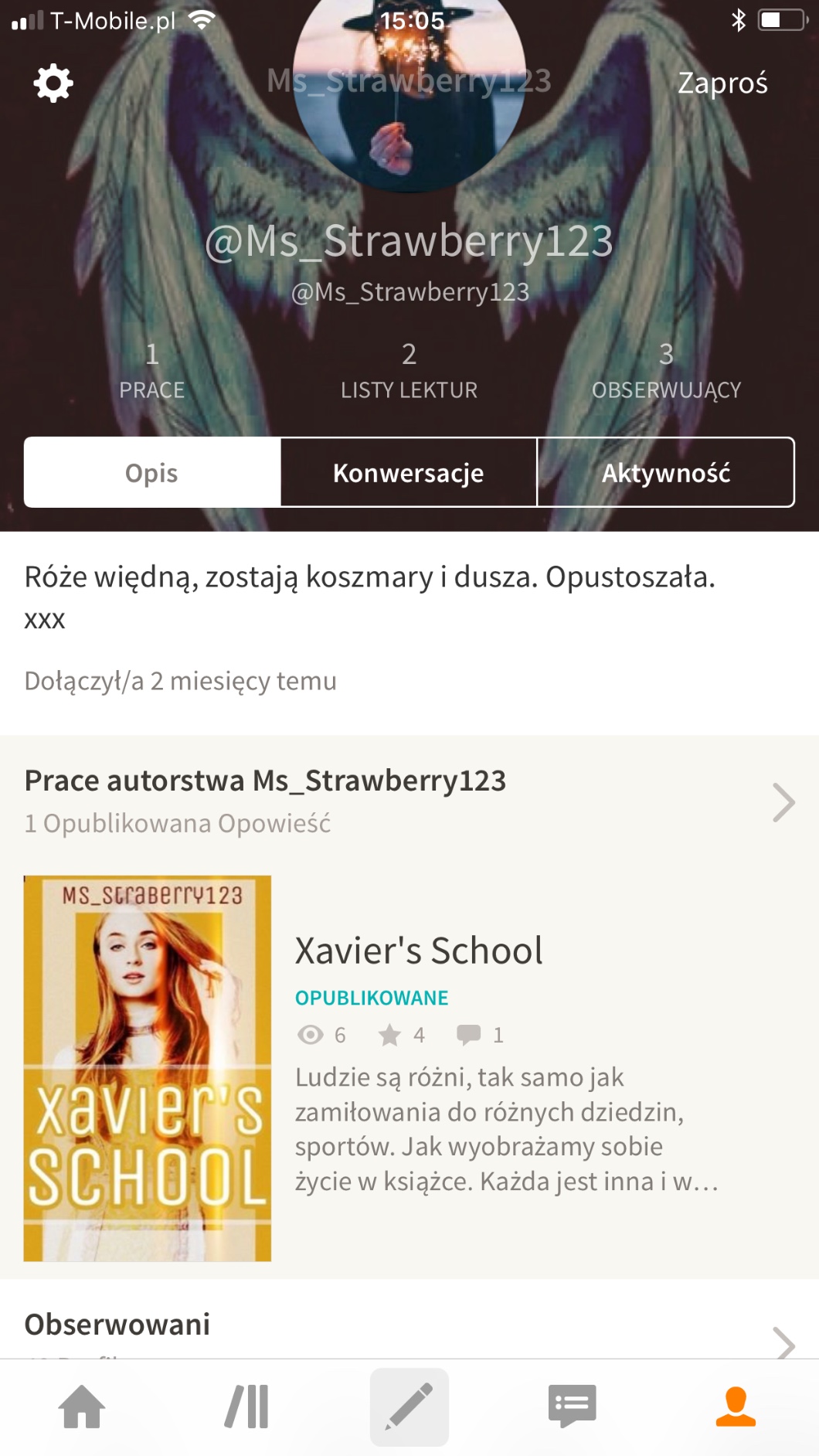
Task: Open the settings gear
Action: (53, 83)
